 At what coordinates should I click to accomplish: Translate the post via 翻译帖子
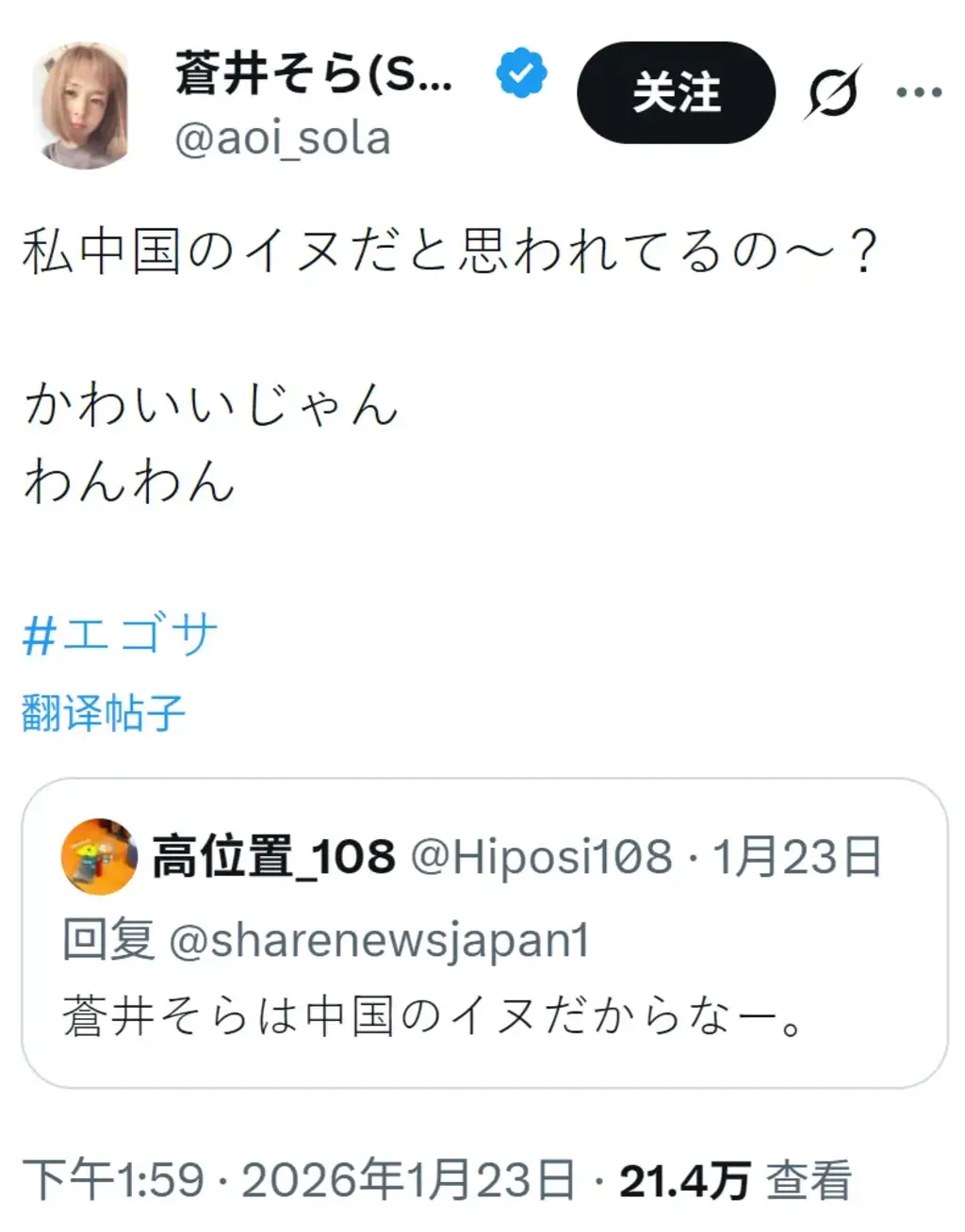tap(104, 712)
